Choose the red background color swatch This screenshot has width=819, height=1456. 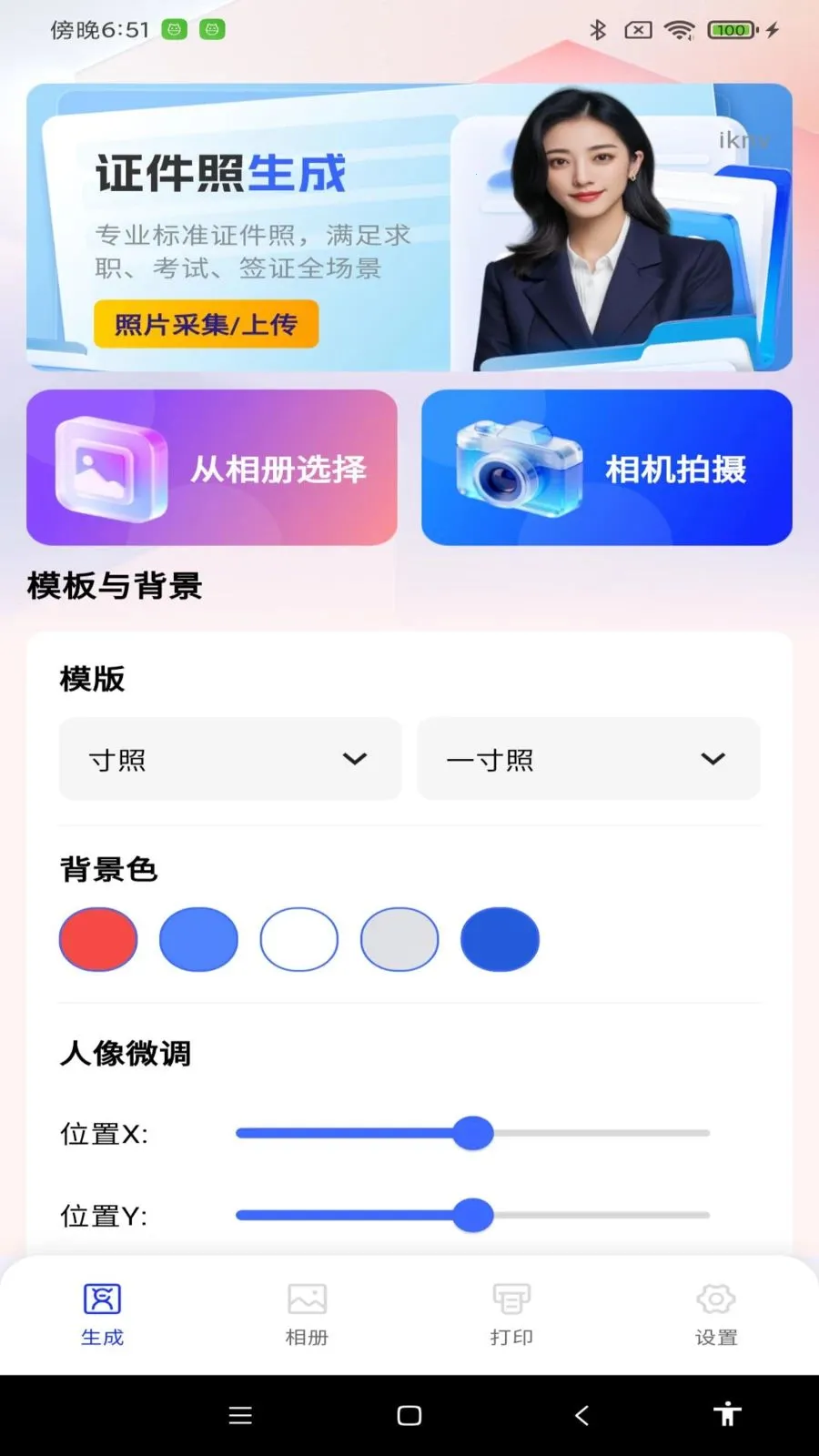(x=97, y=939)
